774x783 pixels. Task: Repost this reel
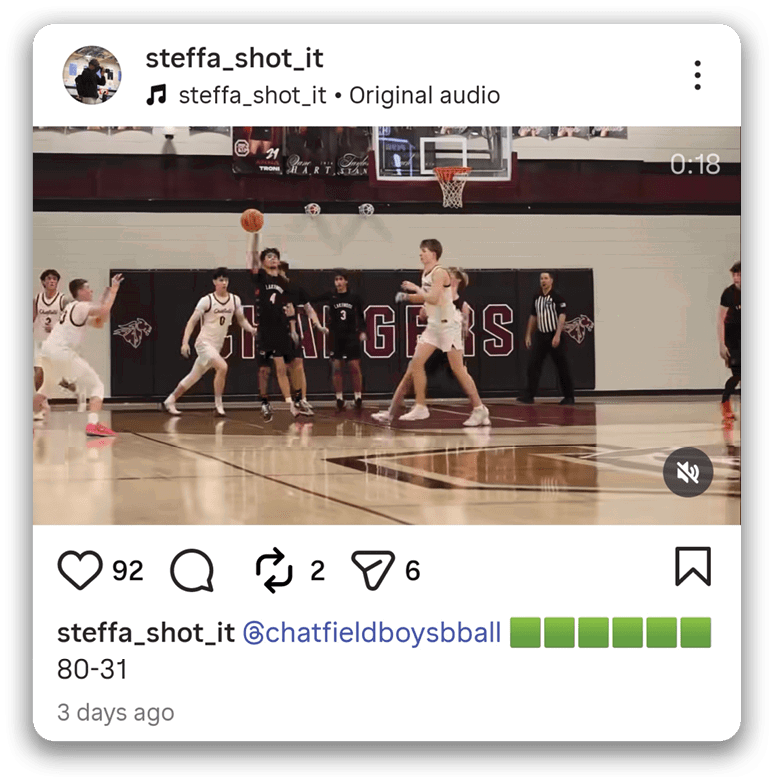[274, 570]
